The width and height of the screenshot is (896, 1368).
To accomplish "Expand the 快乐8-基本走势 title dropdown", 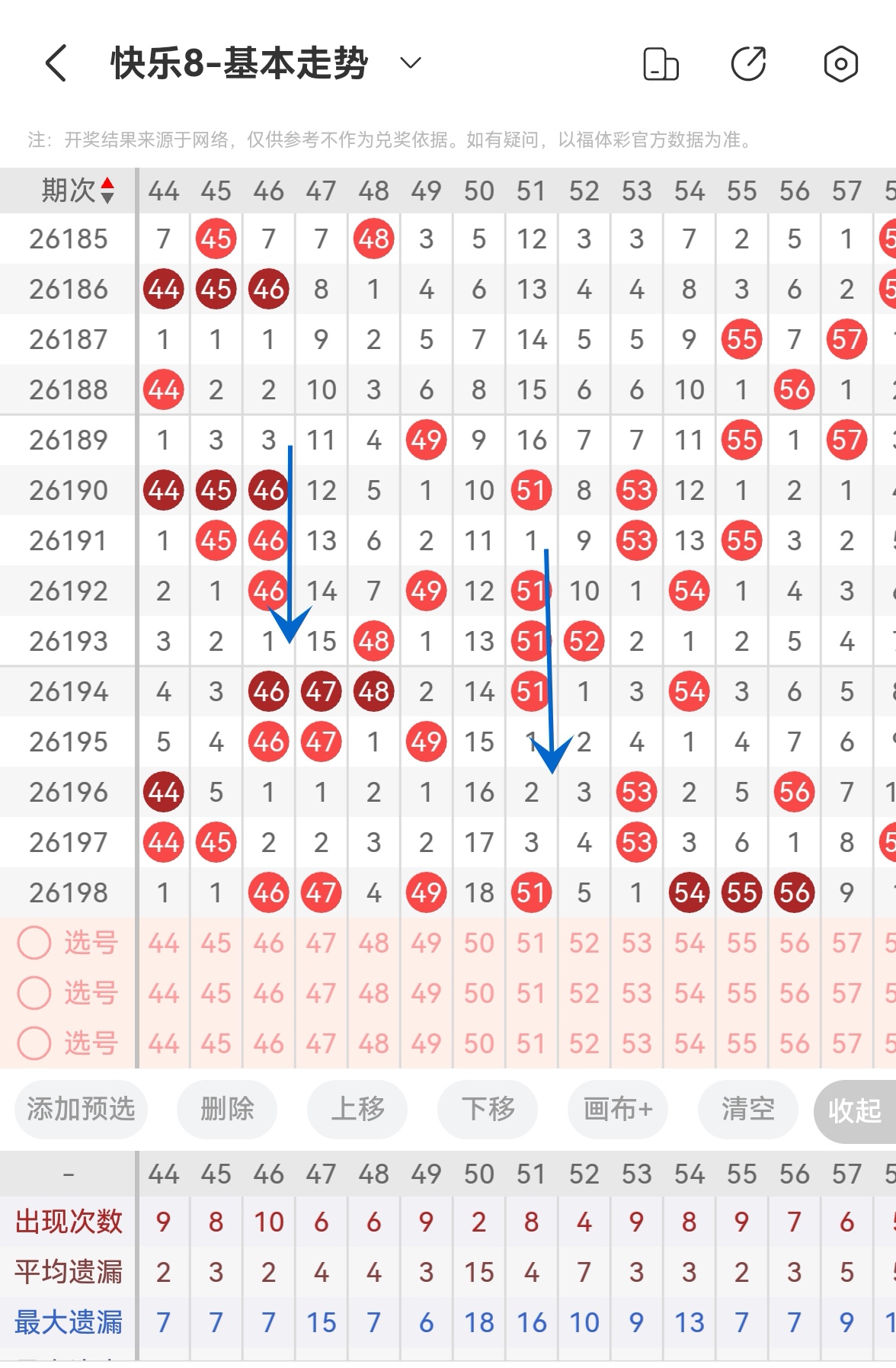I will tap(411, 62).
